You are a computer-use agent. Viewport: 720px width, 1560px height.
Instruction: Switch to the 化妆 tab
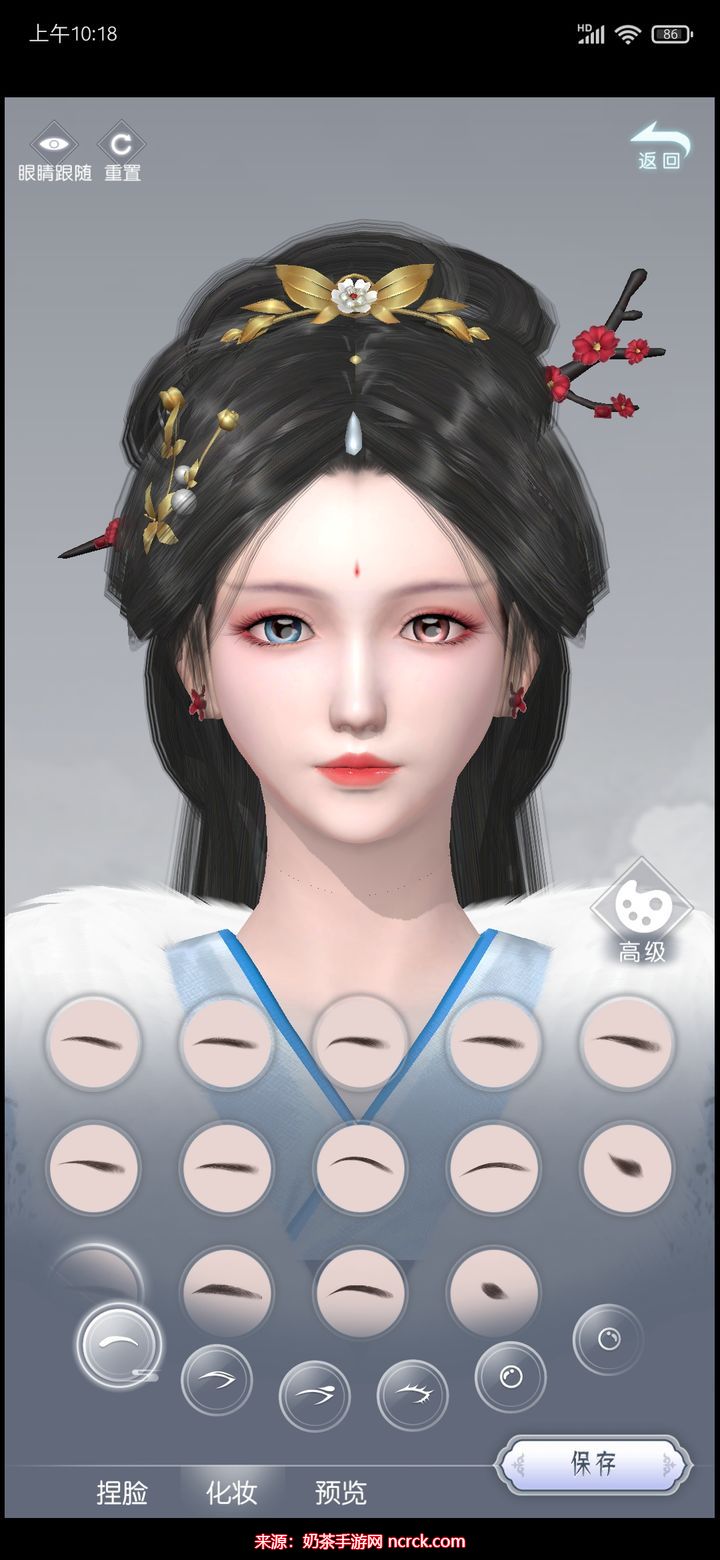pos(232,1493)
